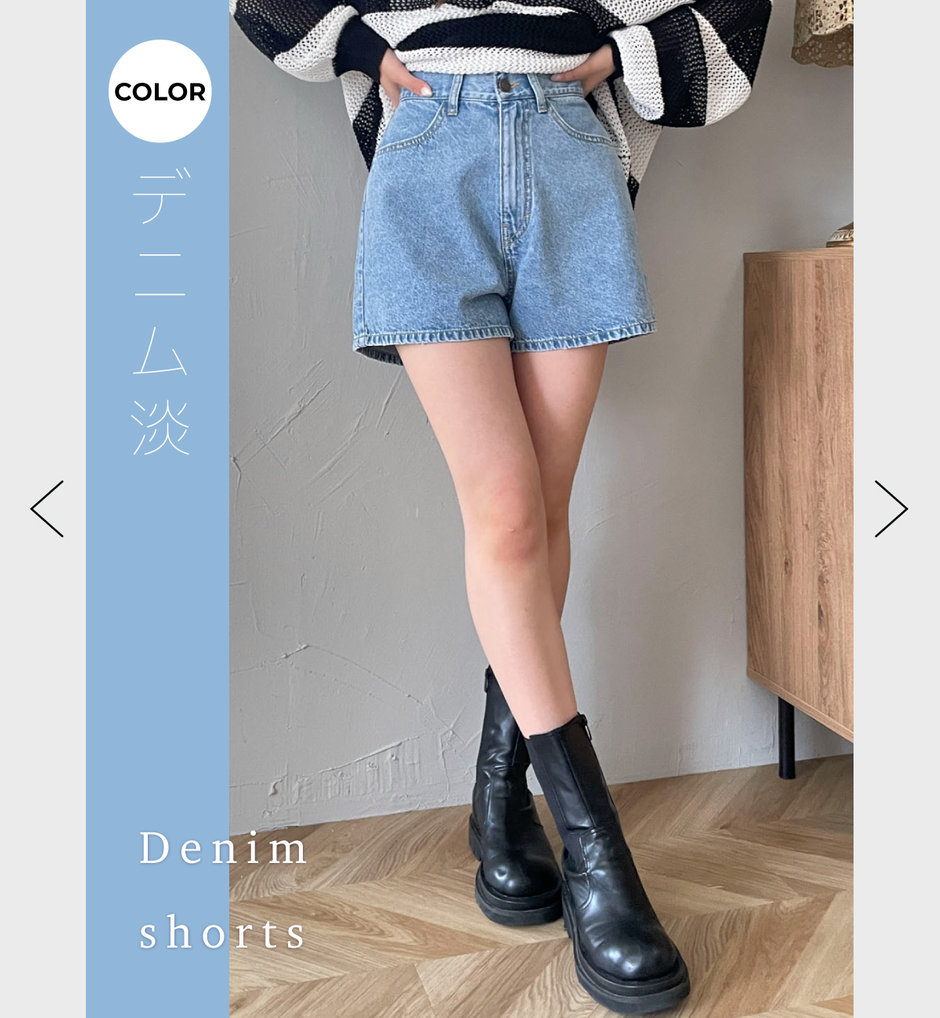Show the next product image
Screen dimensions: 940x1018
pos(890,509)
